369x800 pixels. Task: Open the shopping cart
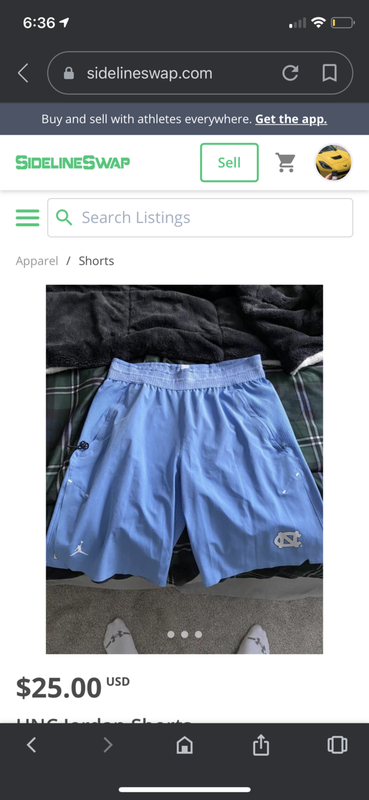pos(286,162)
